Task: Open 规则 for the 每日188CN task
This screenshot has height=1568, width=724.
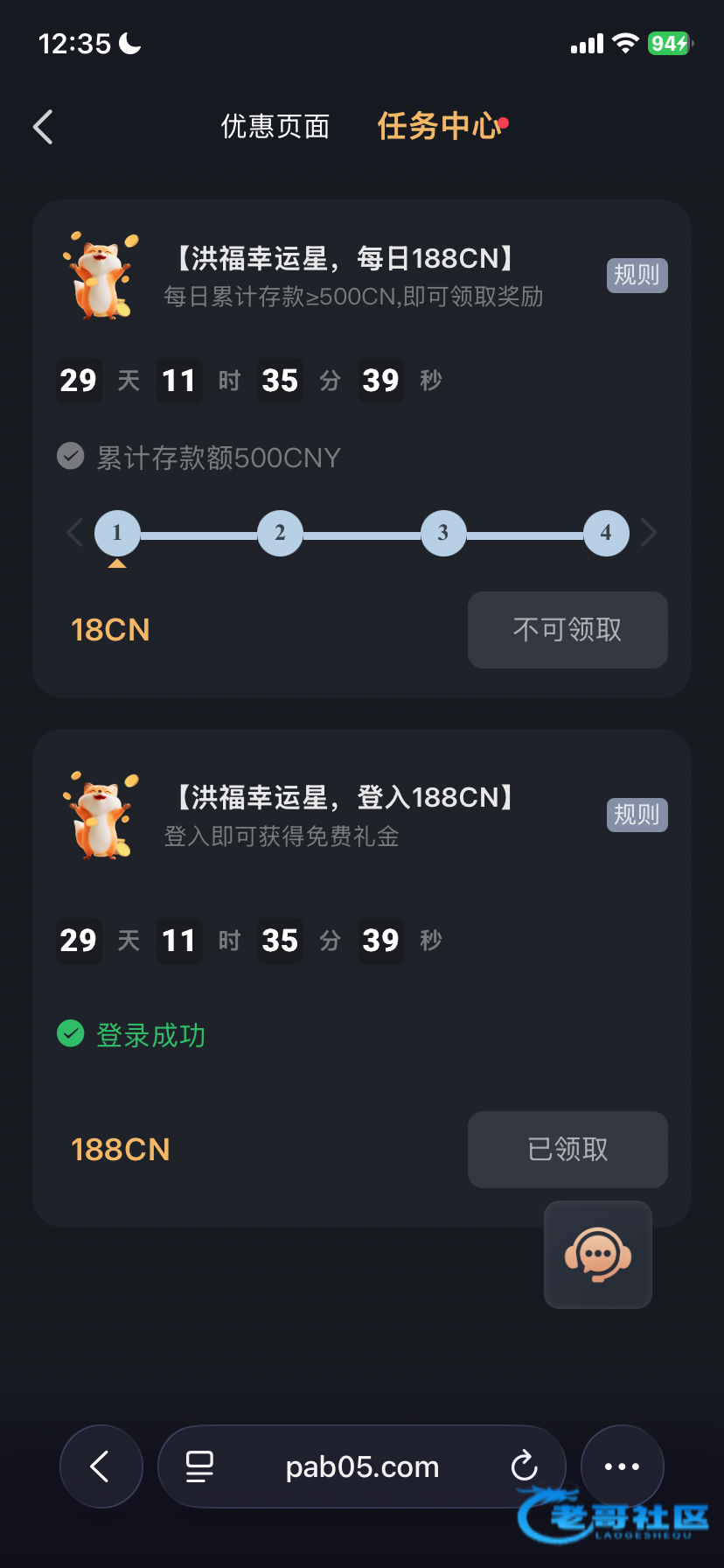Action: tap(637, 276)
